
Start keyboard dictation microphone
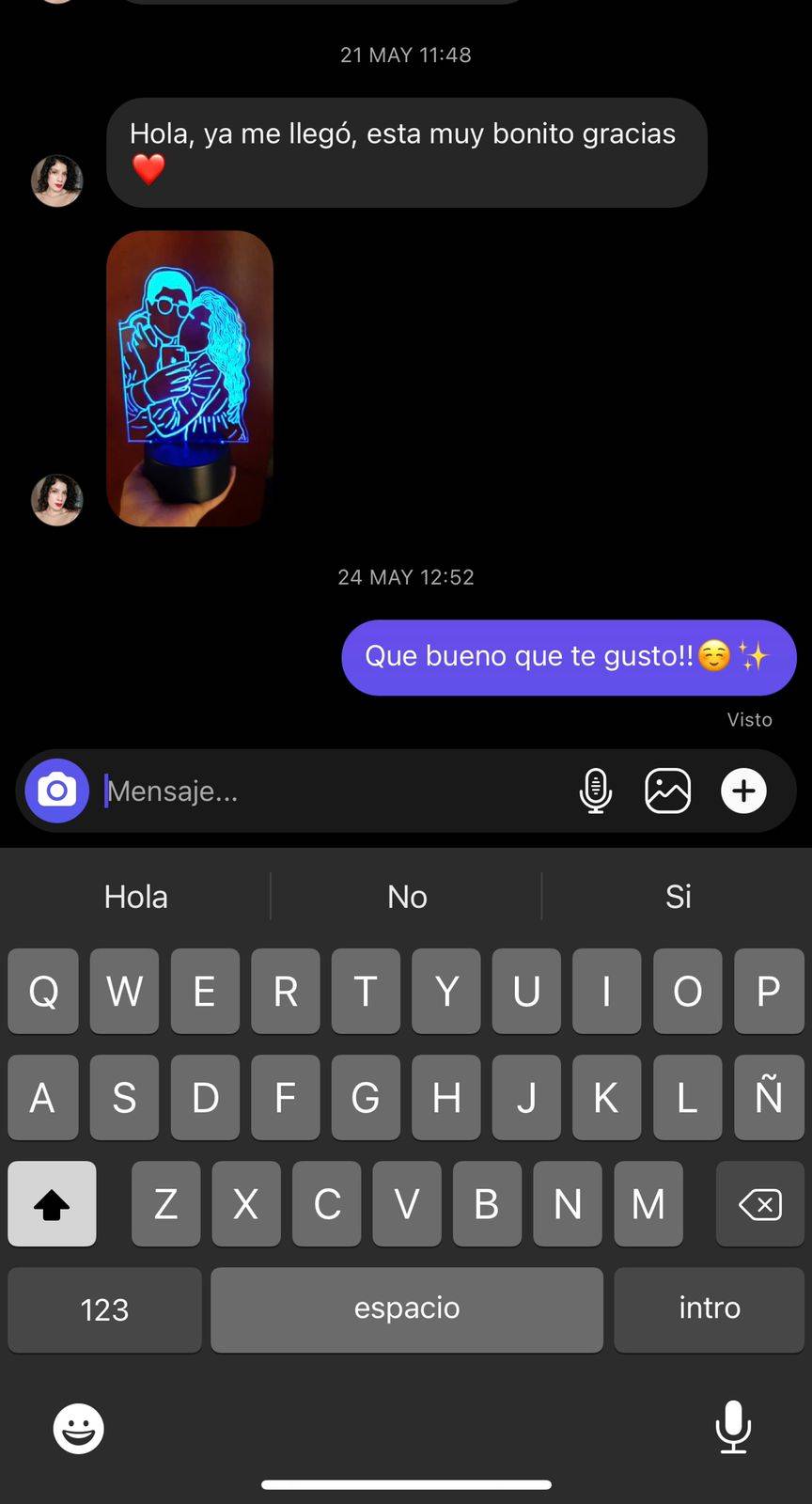point(733,1427)
